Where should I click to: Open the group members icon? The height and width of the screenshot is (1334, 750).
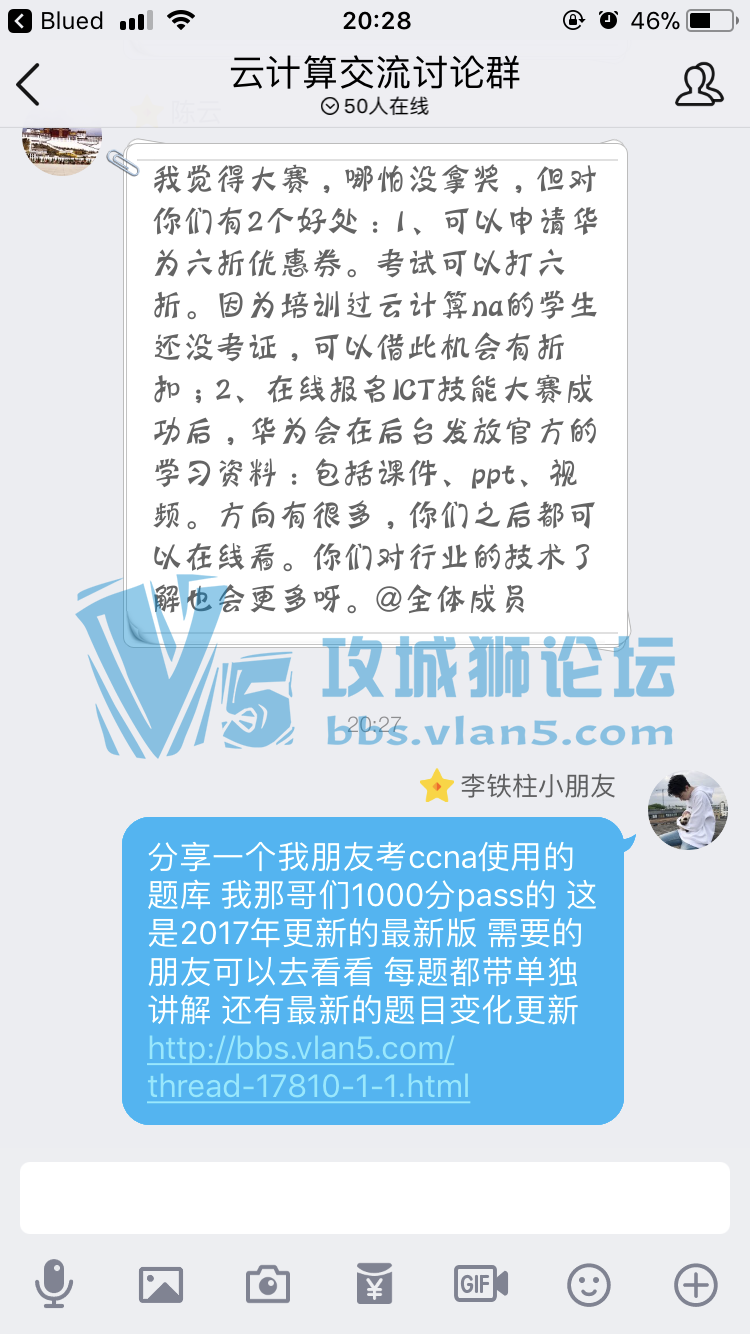click(x=699, y=85)
